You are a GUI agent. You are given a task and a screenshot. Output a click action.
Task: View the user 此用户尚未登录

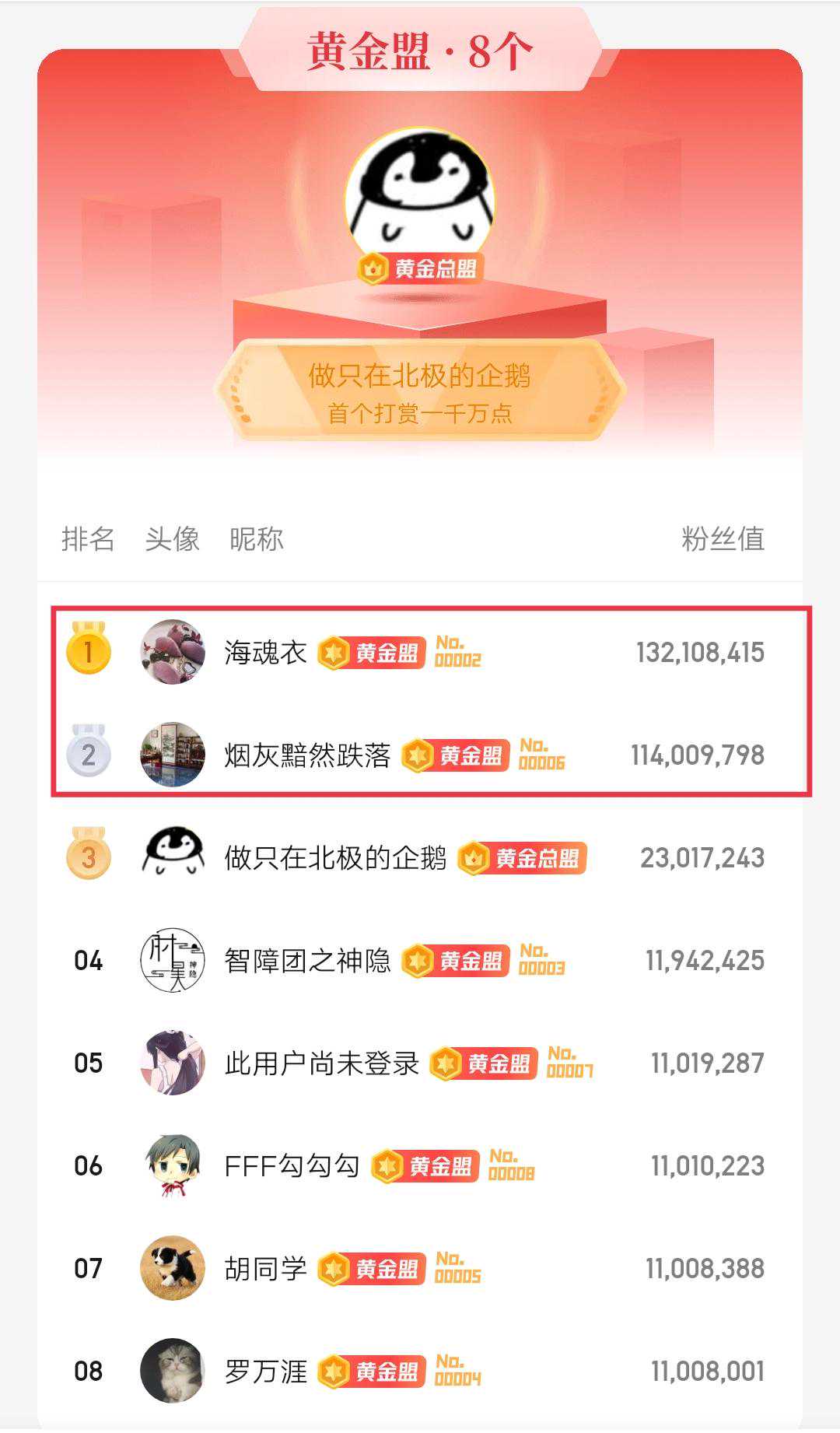click(320, 1063)
